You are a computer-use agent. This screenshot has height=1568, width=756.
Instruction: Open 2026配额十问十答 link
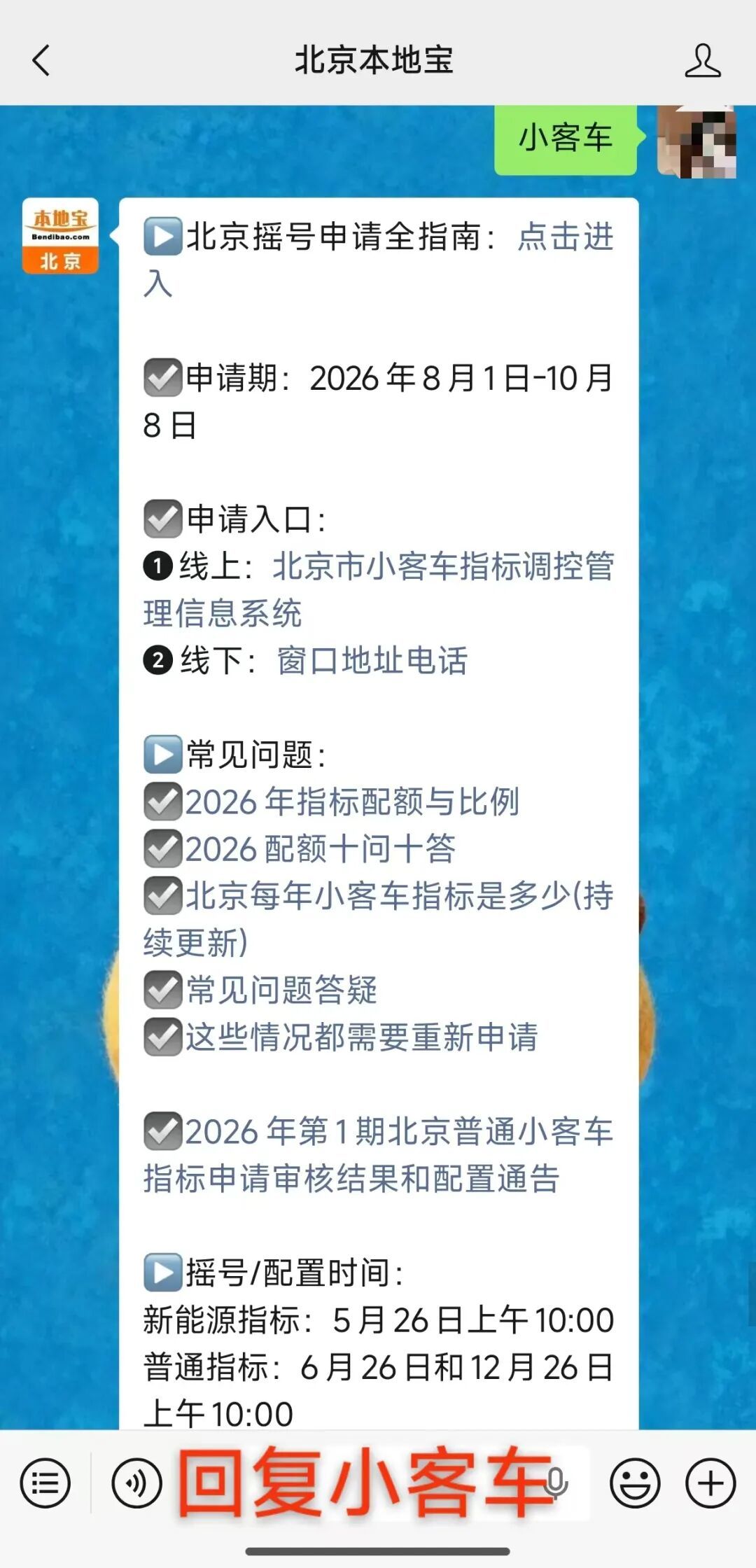(321, 848)
